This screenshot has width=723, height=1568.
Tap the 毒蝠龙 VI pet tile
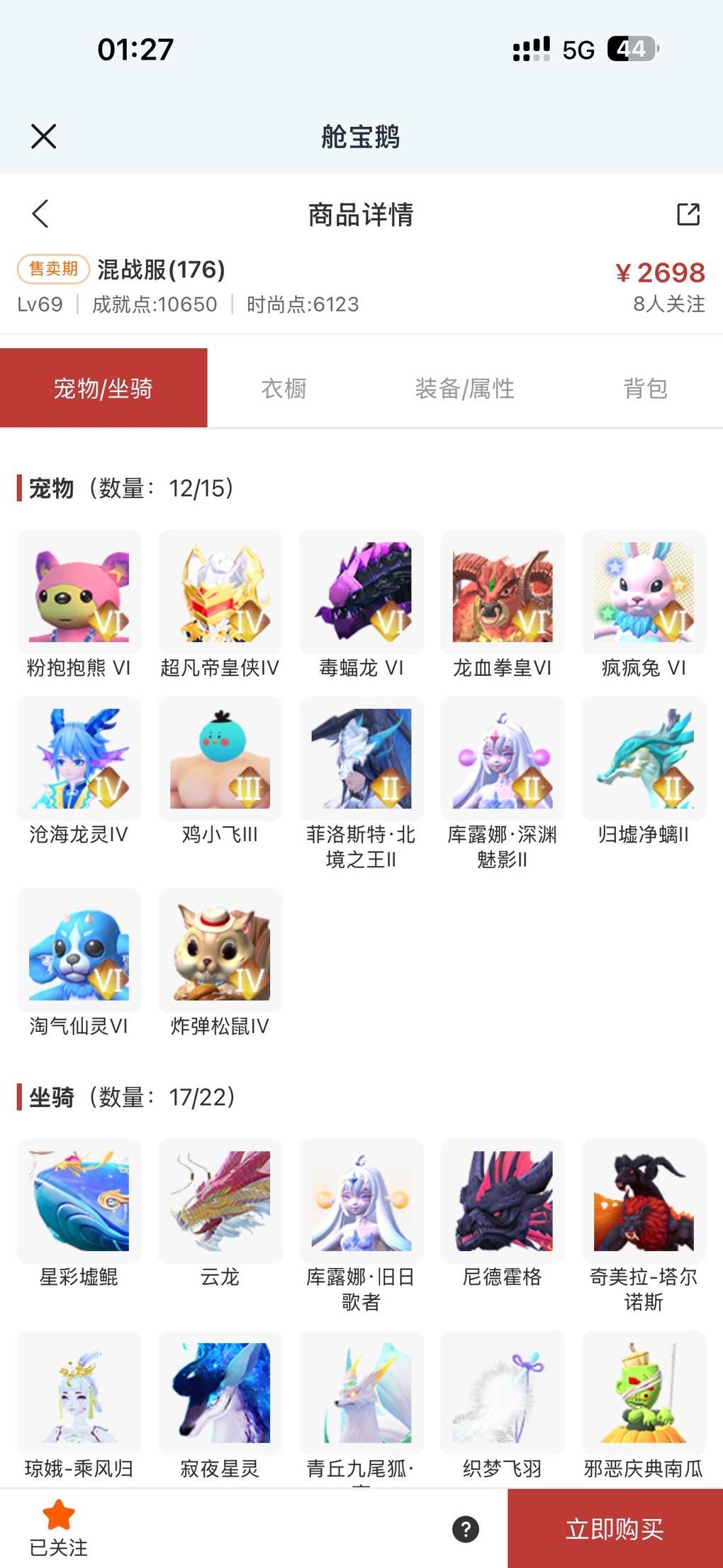click(x=361, y=593)
